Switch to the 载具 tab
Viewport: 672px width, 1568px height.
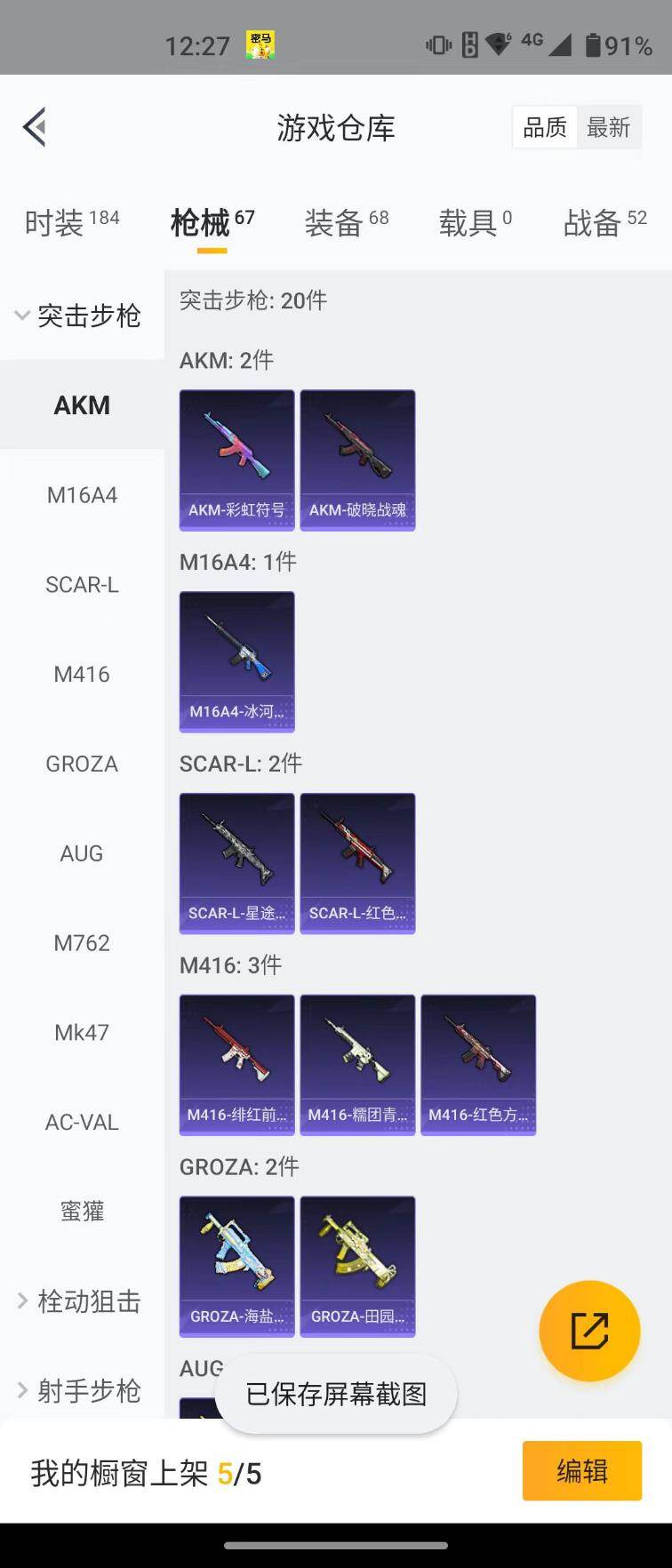[x=475, y=222]
